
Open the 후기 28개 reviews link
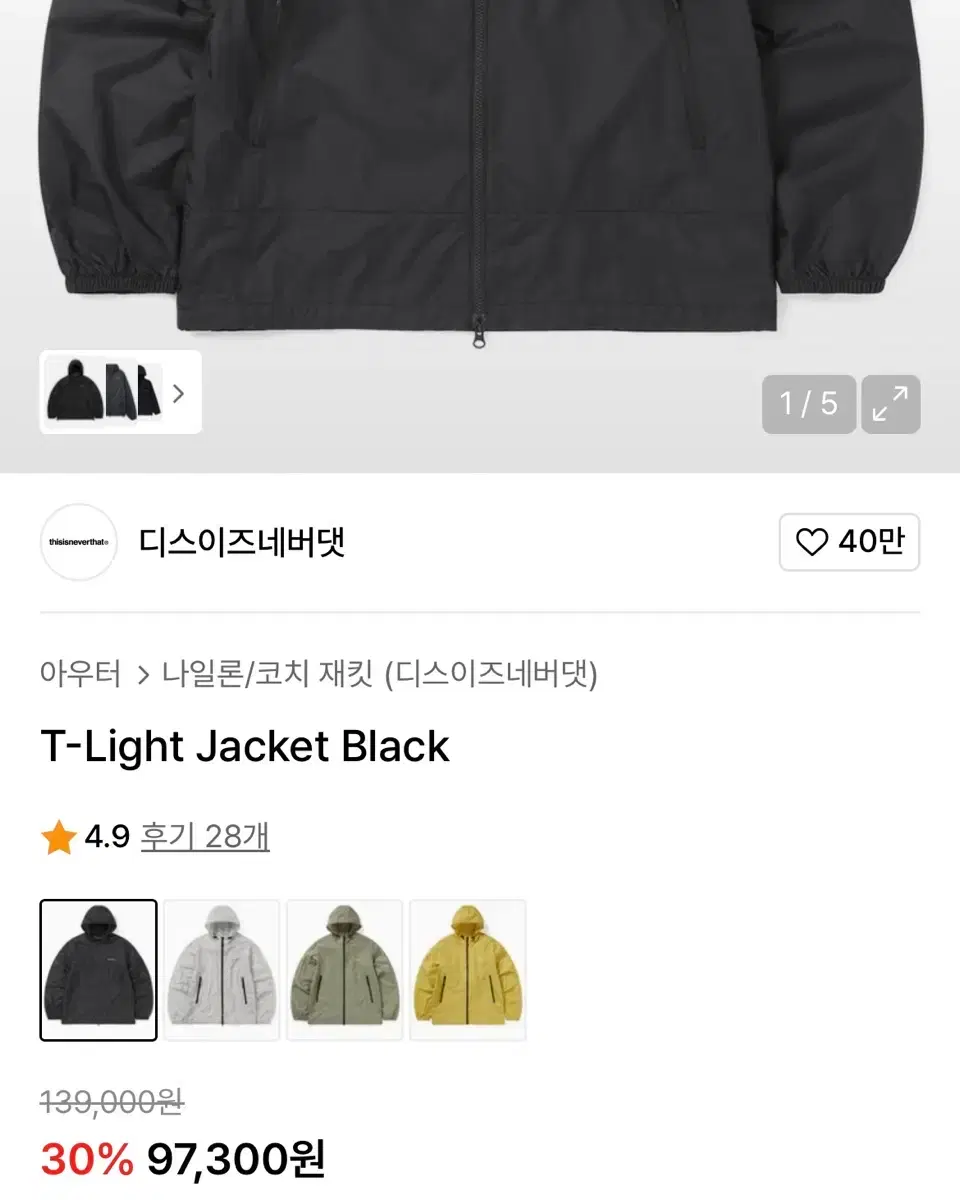[207, 837]
